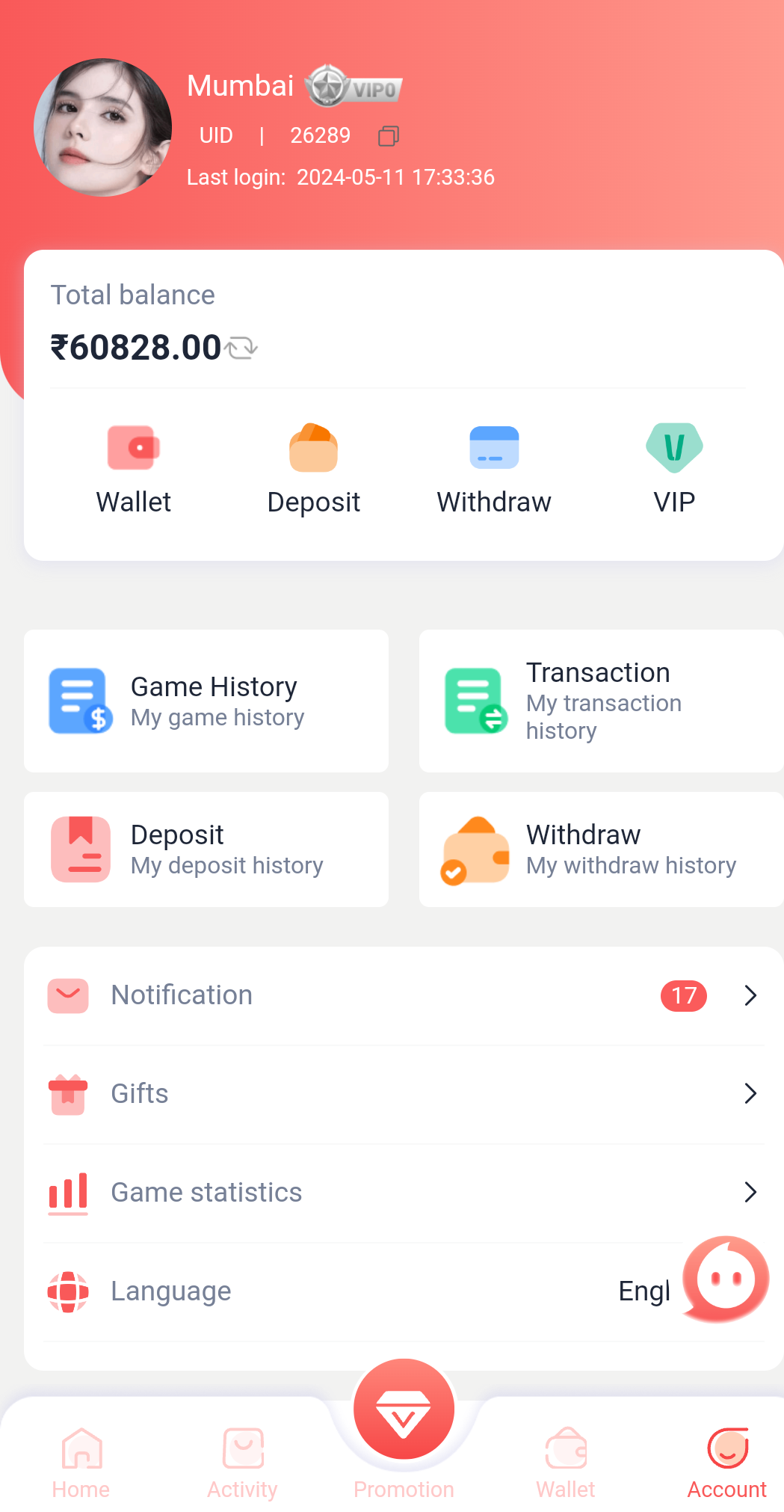The width and height of the screenshot is (784, 1512).
Task: Tap the profile avatar picture
Action: click(103, 128)
